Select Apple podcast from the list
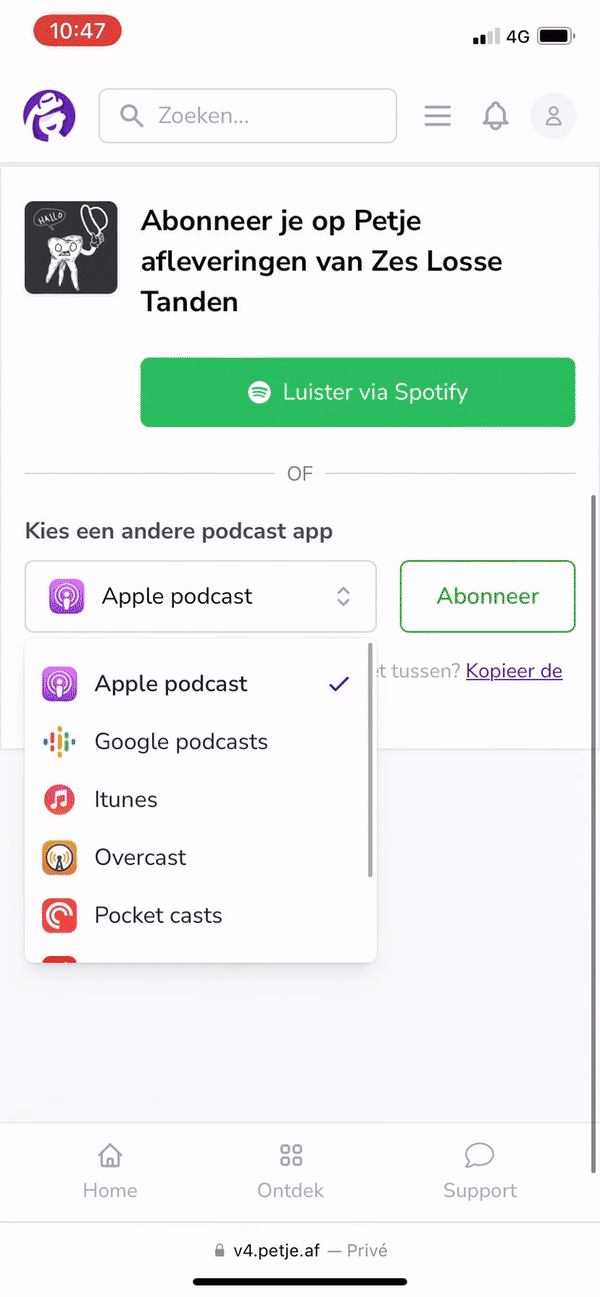 pyautogui.click(x=171, y=684)
